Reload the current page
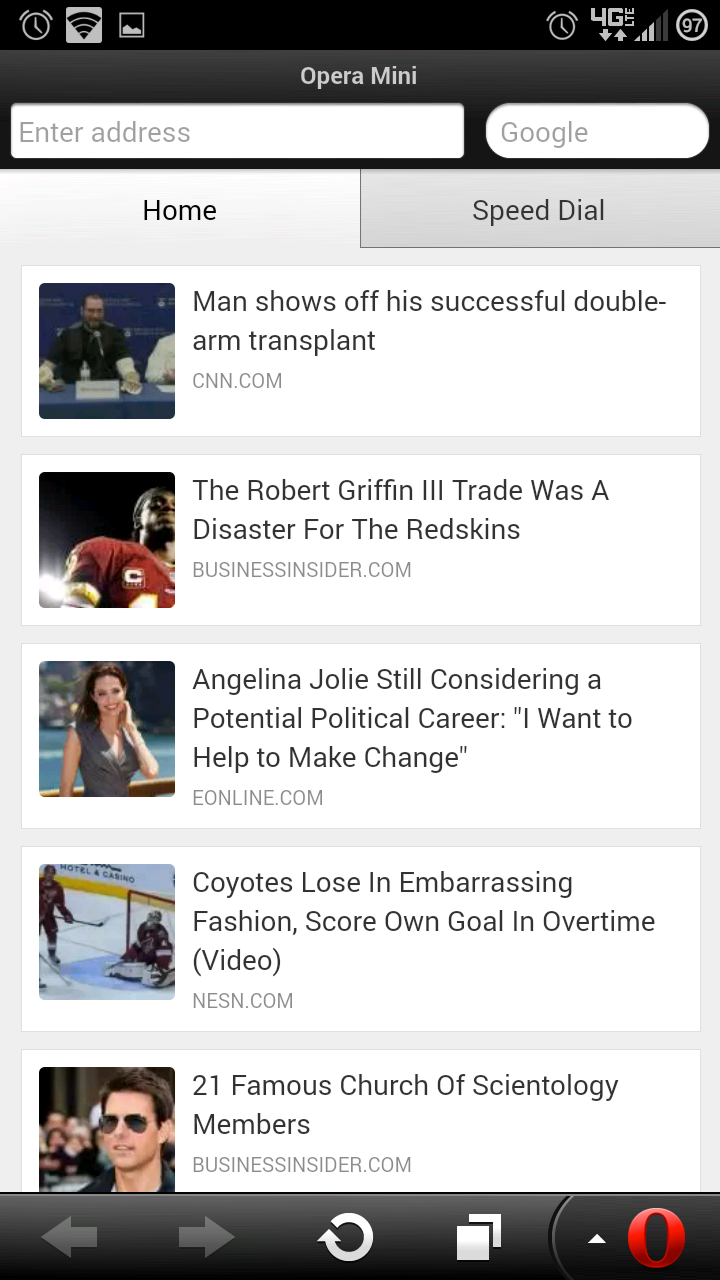Screen dimensions: 720x1280 click(x=346, y=1236)
